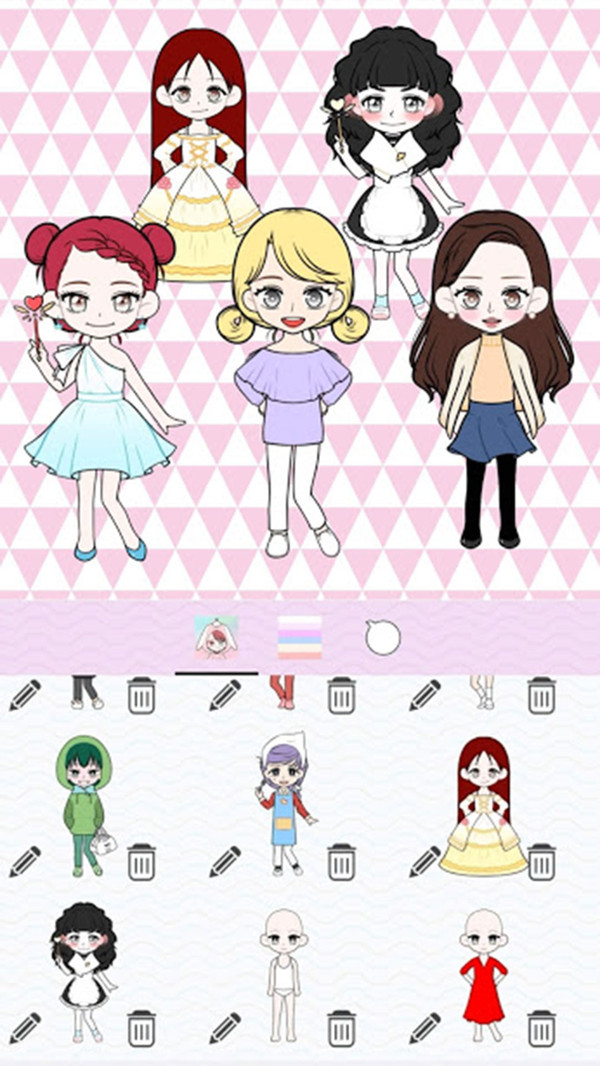
Task: Delete the red-haired yellow gown character
Action: 542,861
